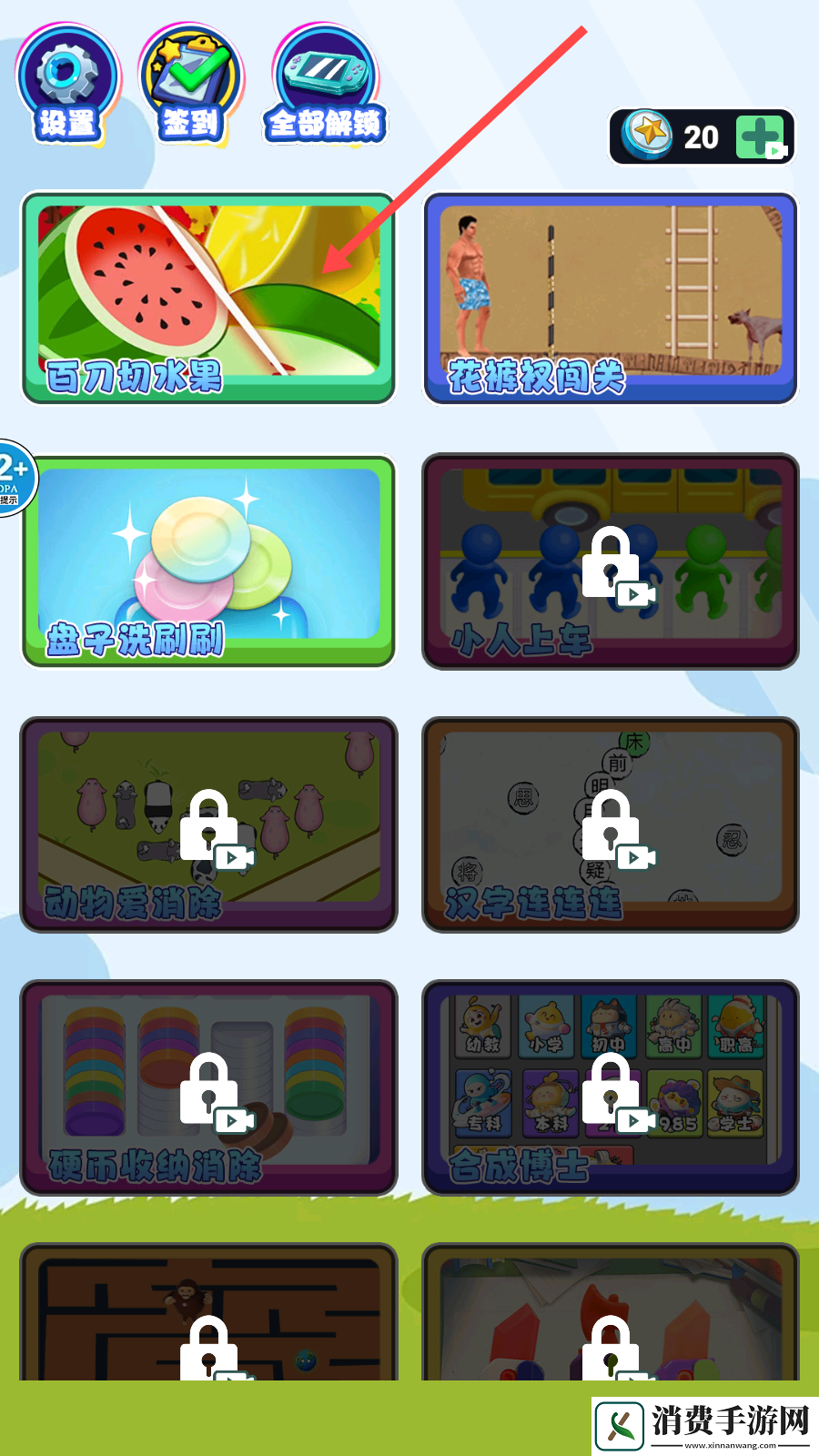819x1456 pixels.
Task: Select the locked 汉字连连连 game
Action: (610, 824)
